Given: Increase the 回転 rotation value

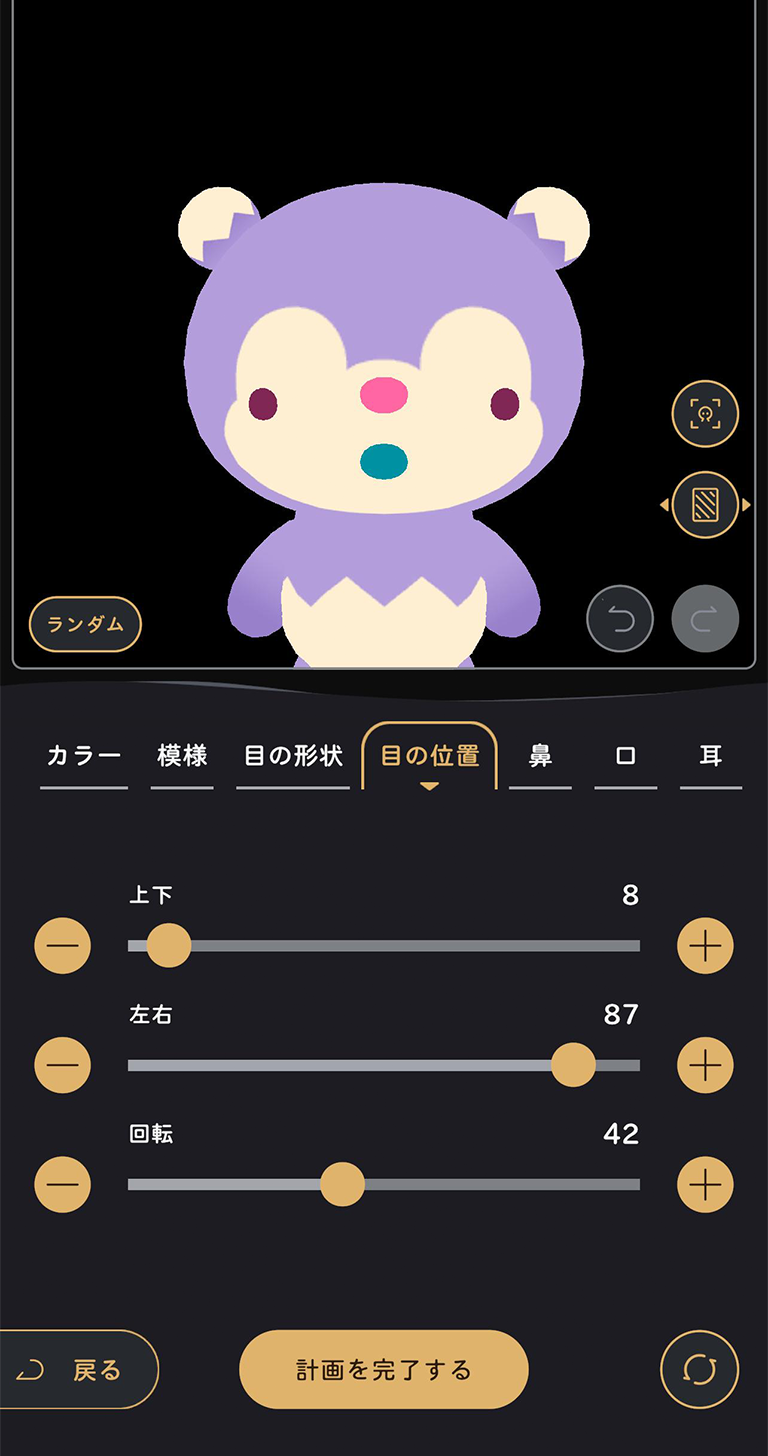Looking at the screenshot, I should coord(705,1186).
